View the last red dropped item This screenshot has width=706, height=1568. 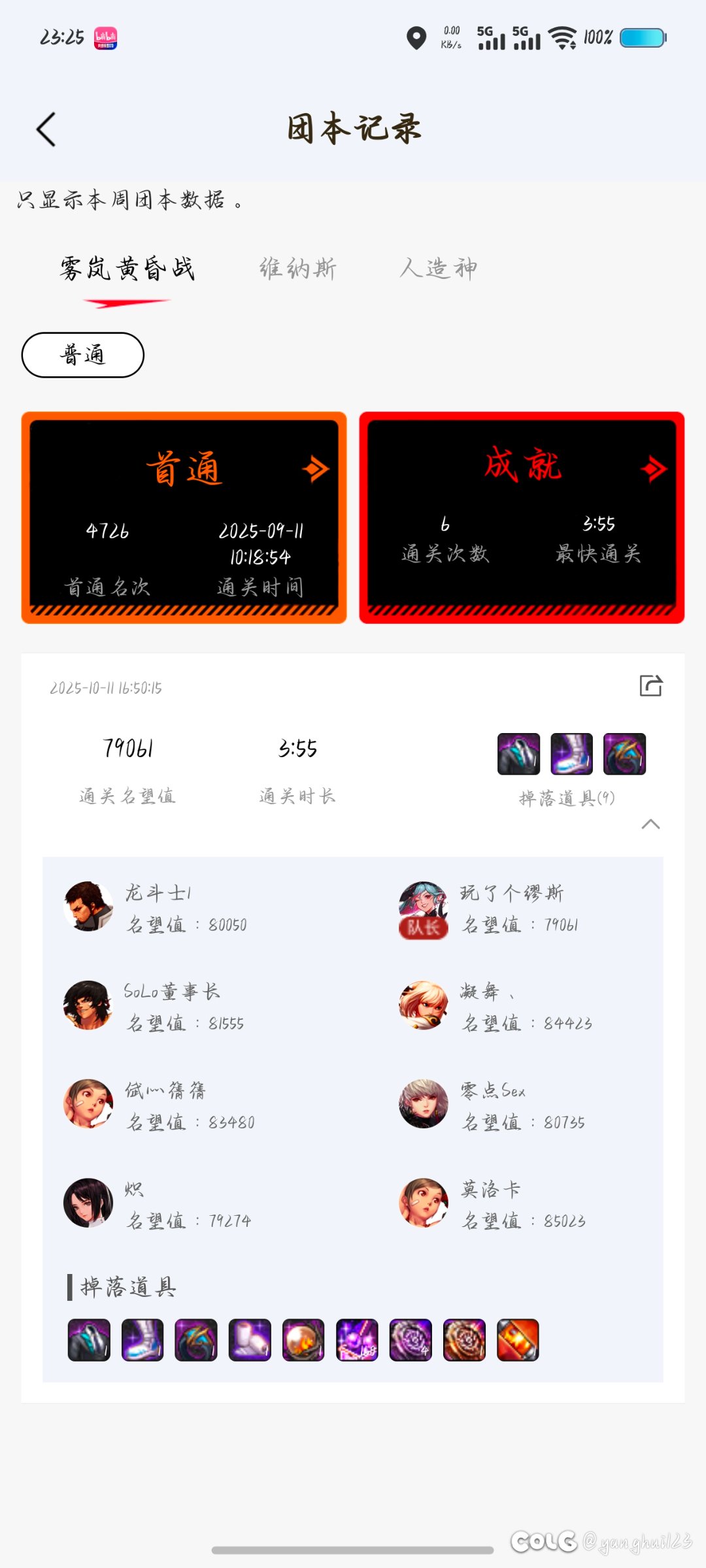point(518,1340)
